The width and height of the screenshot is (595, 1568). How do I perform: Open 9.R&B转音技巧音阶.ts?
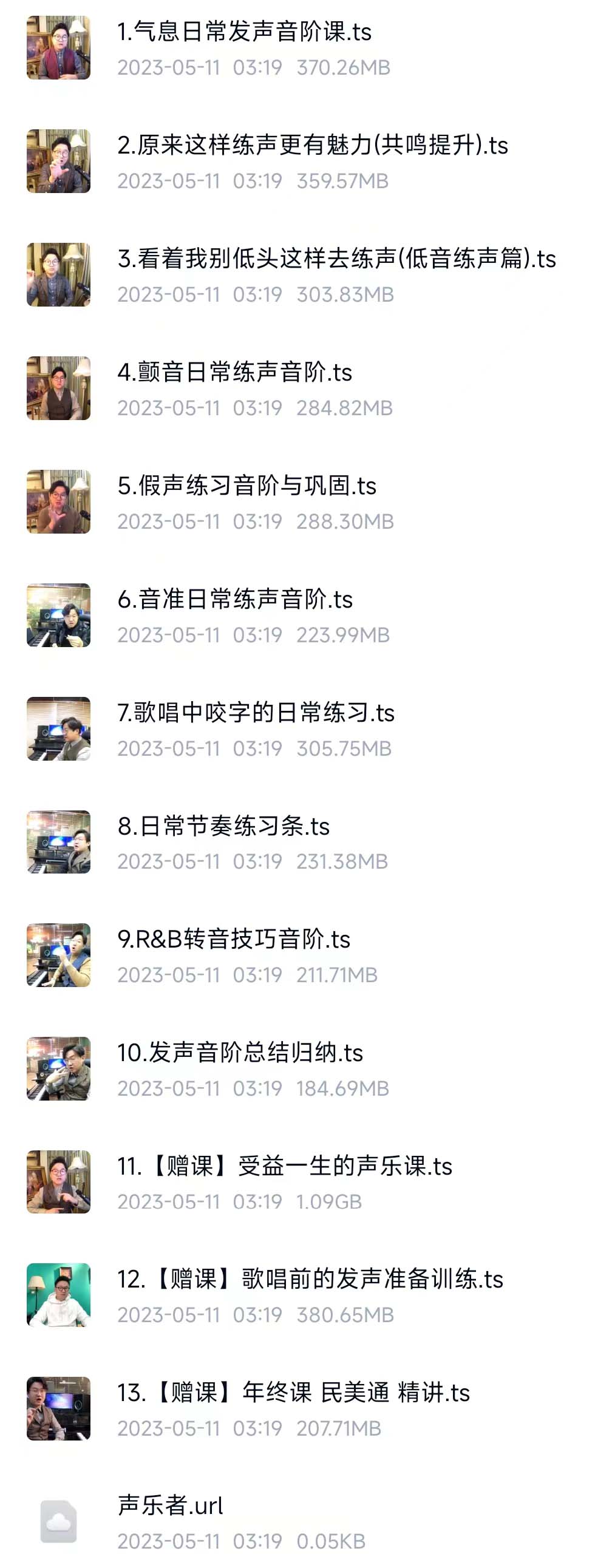click(x=234, y=939)
